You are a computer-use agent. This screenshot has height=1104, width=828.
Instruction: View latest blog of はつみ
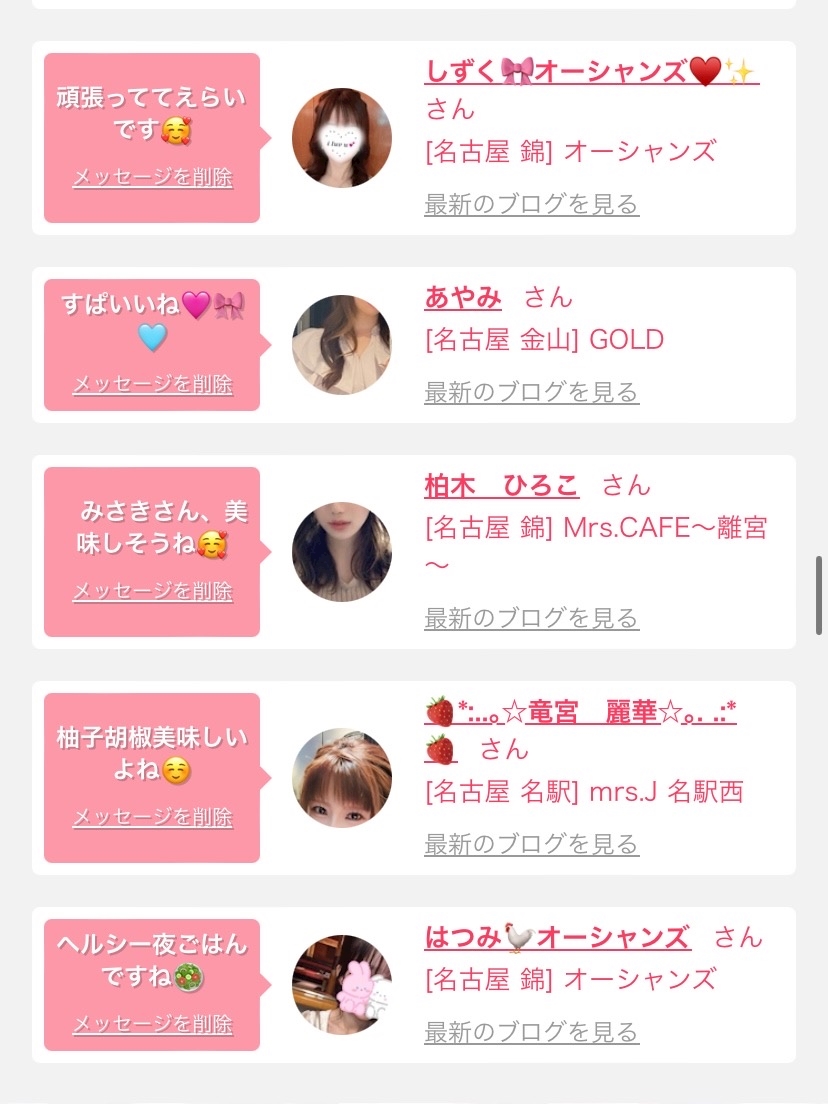pos(531,1032)
